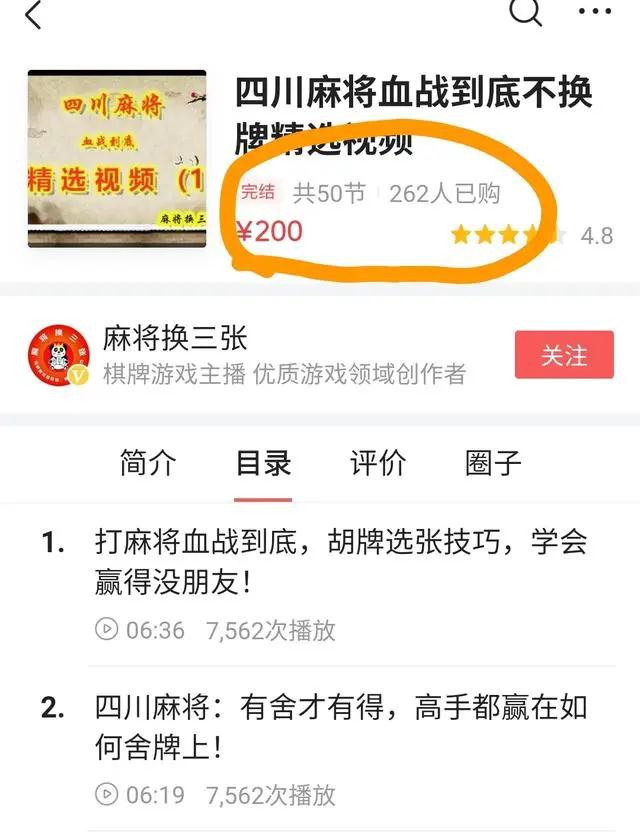Viewport: 640px width, 836px height.
Task: Open the 麻将换三张 author profile
Action: click(175, 339)
